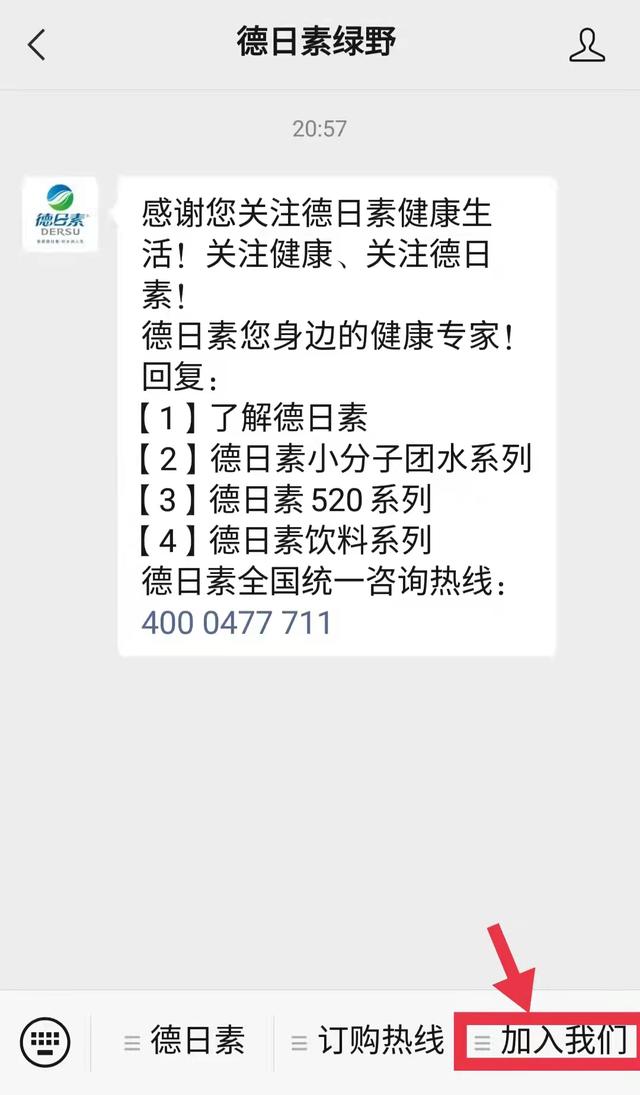
Task: Go back from the 德日素绿野 chat
Action: (37, 45)
